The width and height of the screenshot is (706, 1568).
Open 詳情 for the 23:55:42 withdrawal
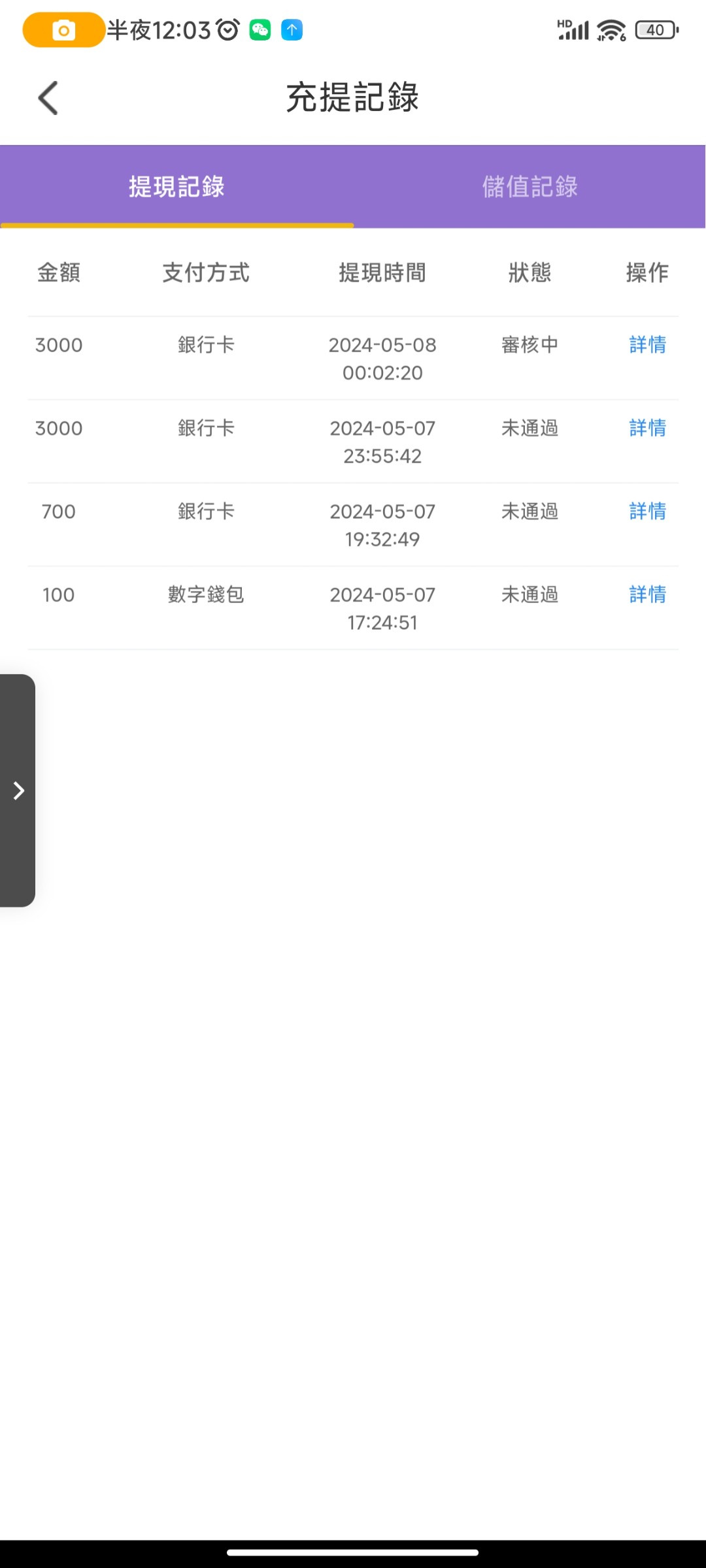[647, 428]
